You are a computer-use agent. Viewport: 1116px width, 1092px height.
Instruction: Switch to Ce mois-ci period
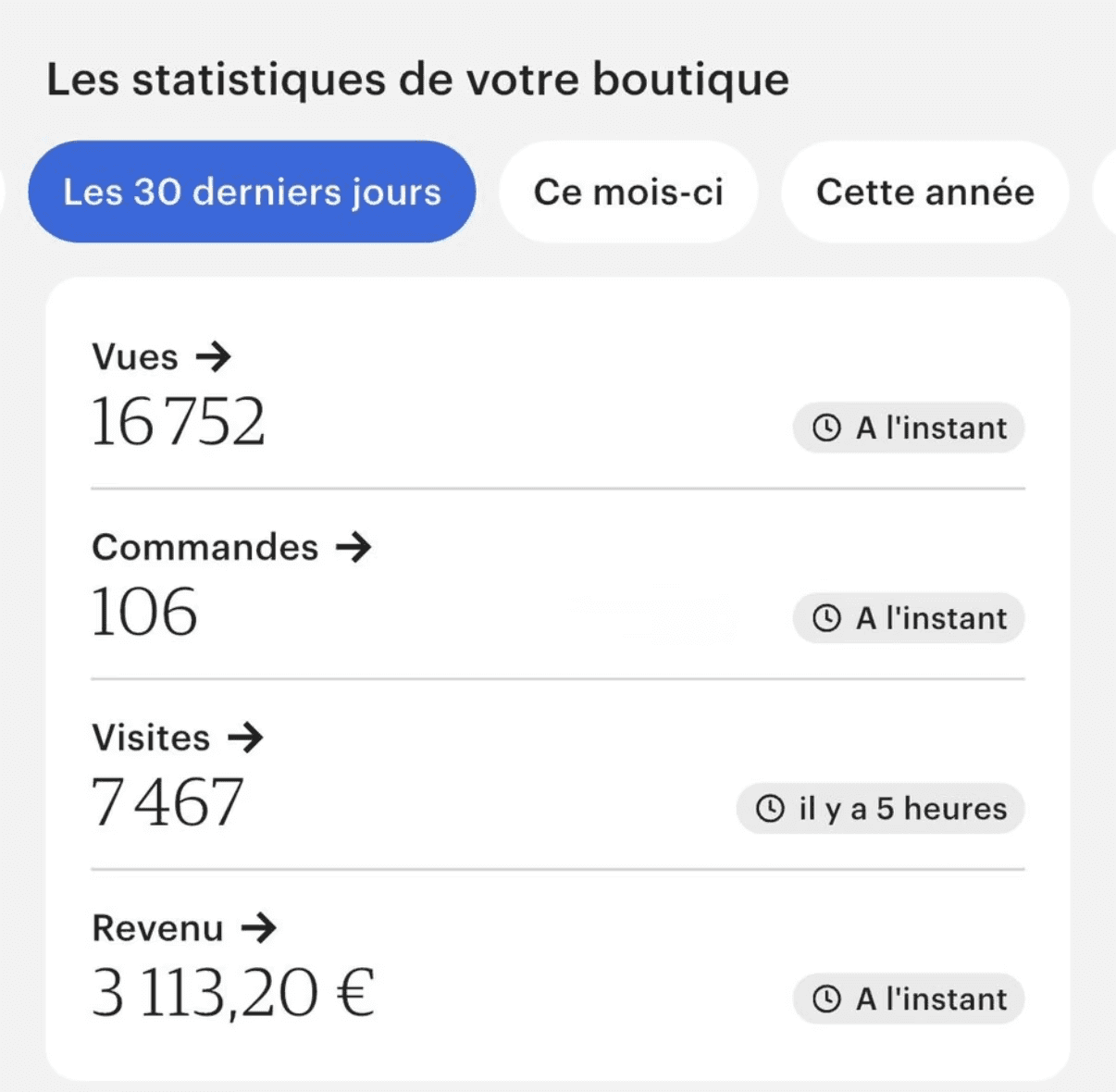tap(628, 192)
